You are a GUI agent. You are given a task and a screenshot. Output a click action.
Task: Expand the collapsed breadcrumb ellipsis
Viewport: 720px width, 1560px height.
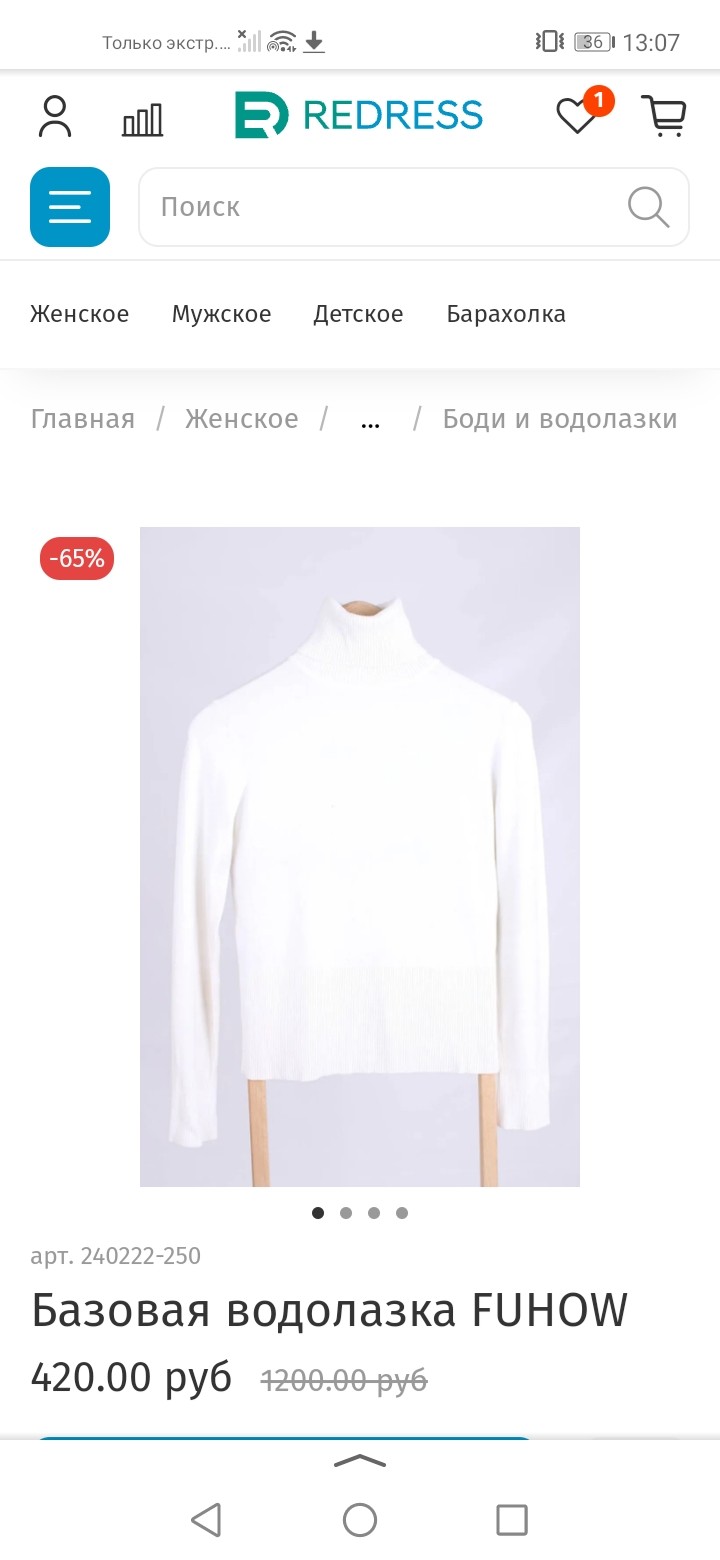pos(370,420)
